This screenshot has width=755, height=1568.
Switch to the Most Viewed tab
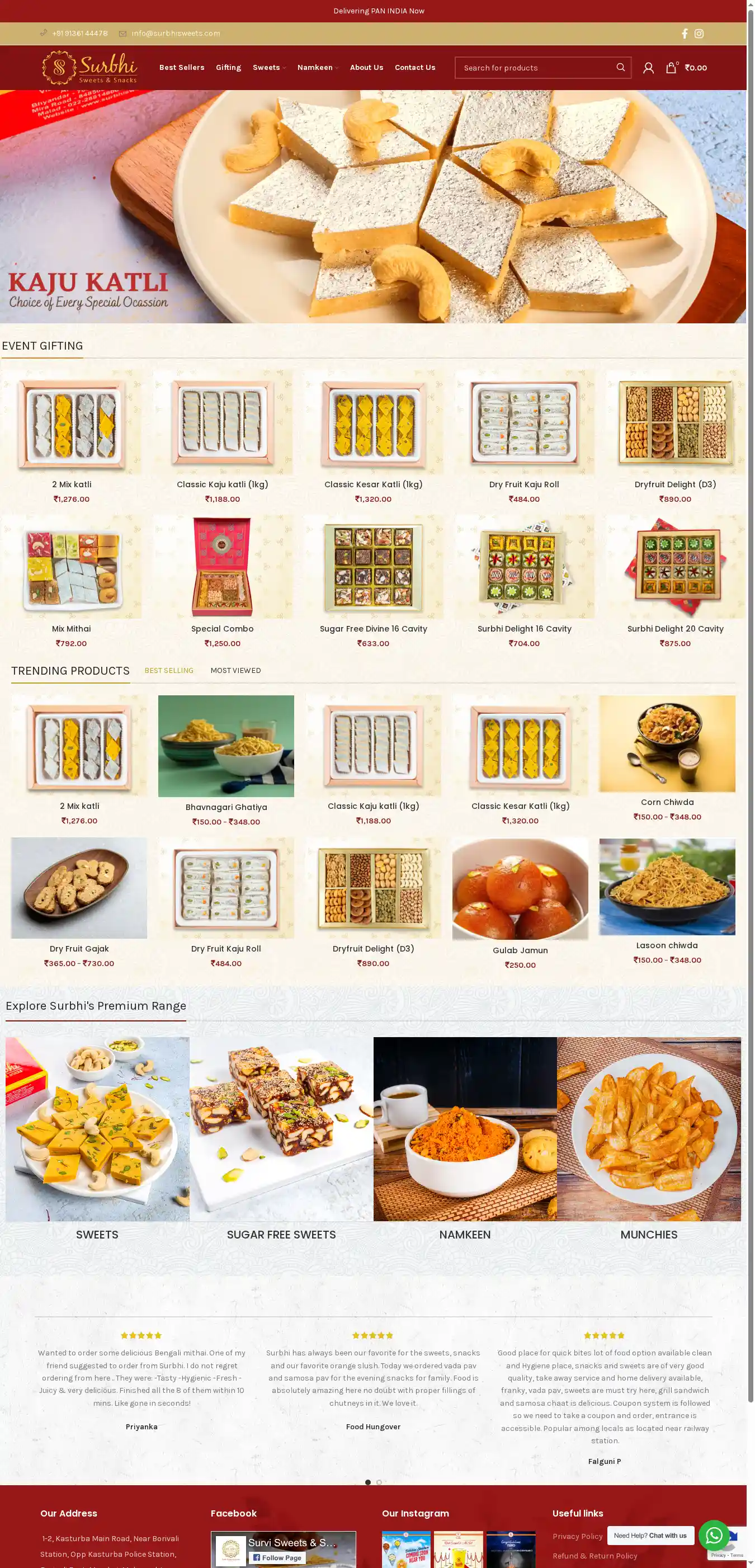click(x=235, y=670)
